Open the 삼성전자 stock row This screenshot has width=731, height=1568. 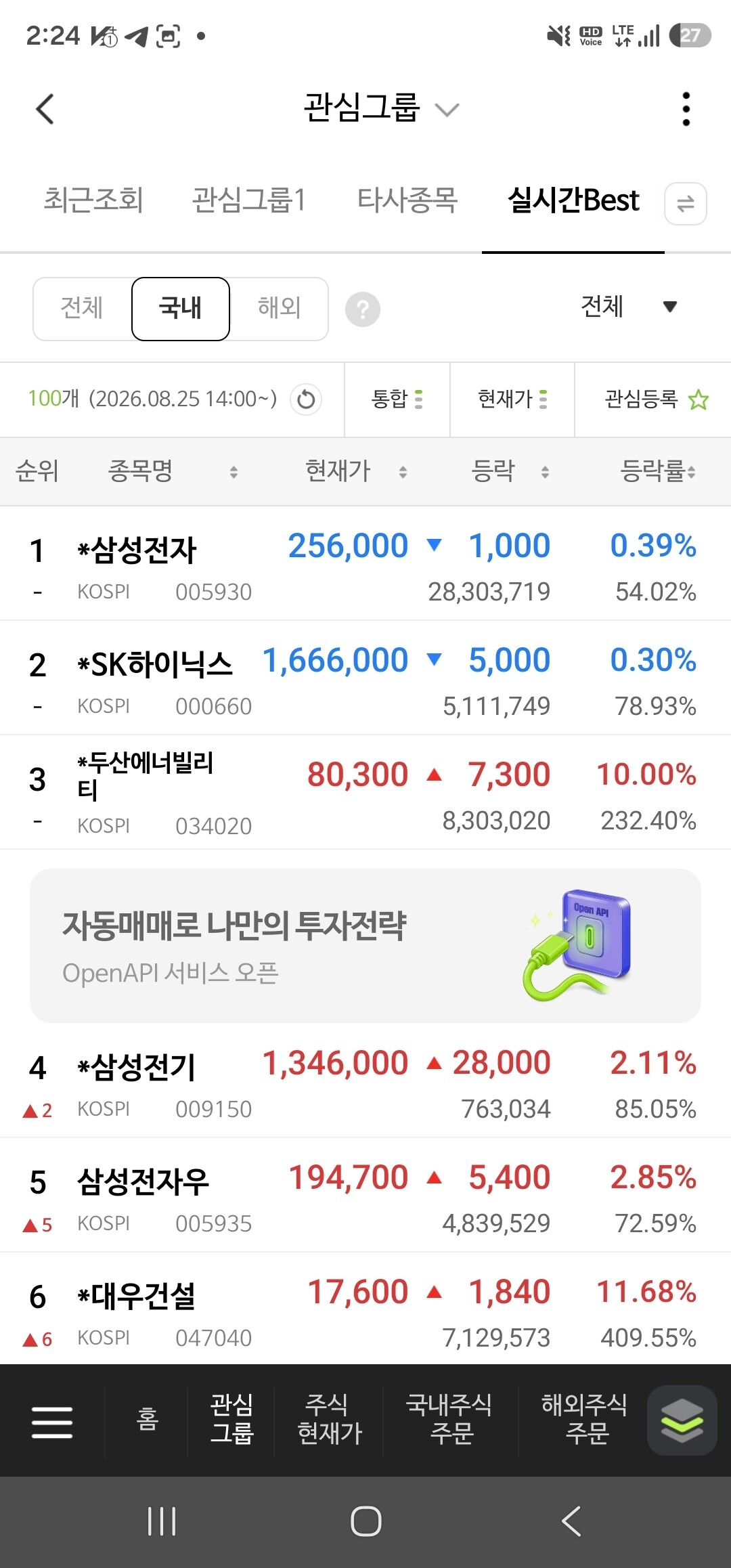(365, 564)
